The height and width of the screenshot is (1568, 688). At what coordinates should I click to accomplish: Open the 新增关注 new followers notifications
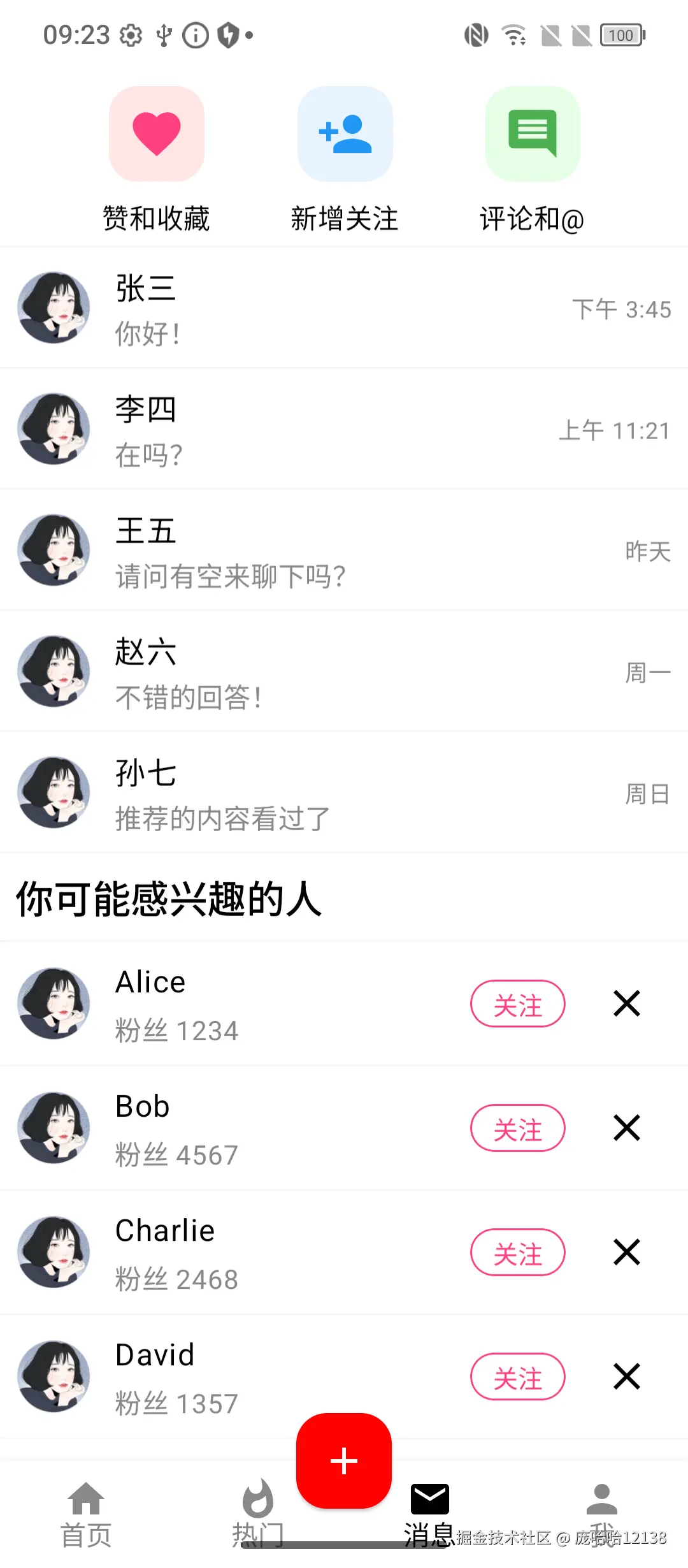344,134
